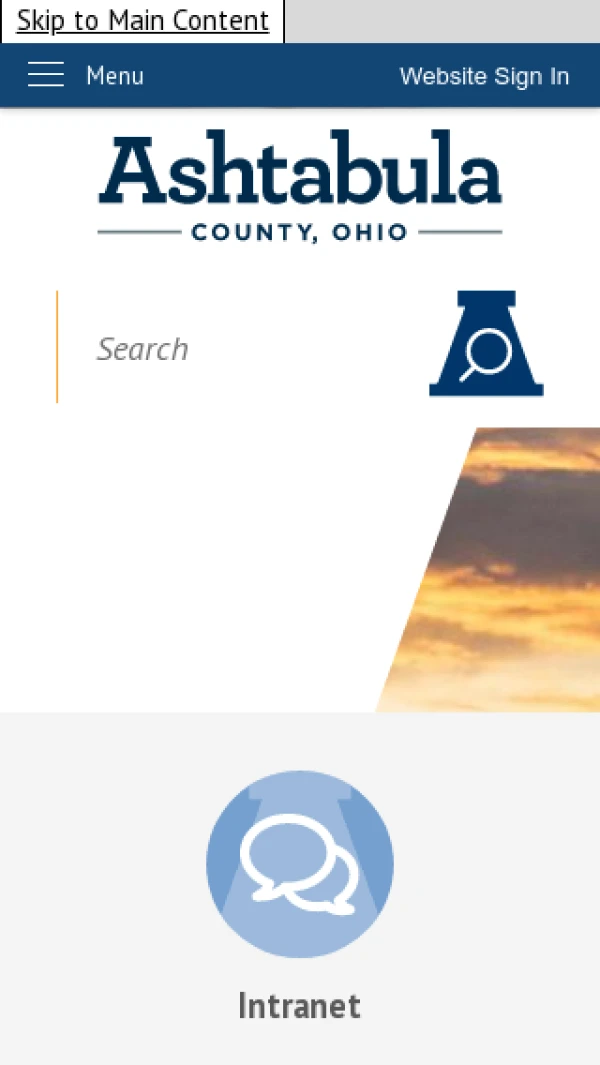
Task: Go to Website Sign In
Action: (484, 76)
